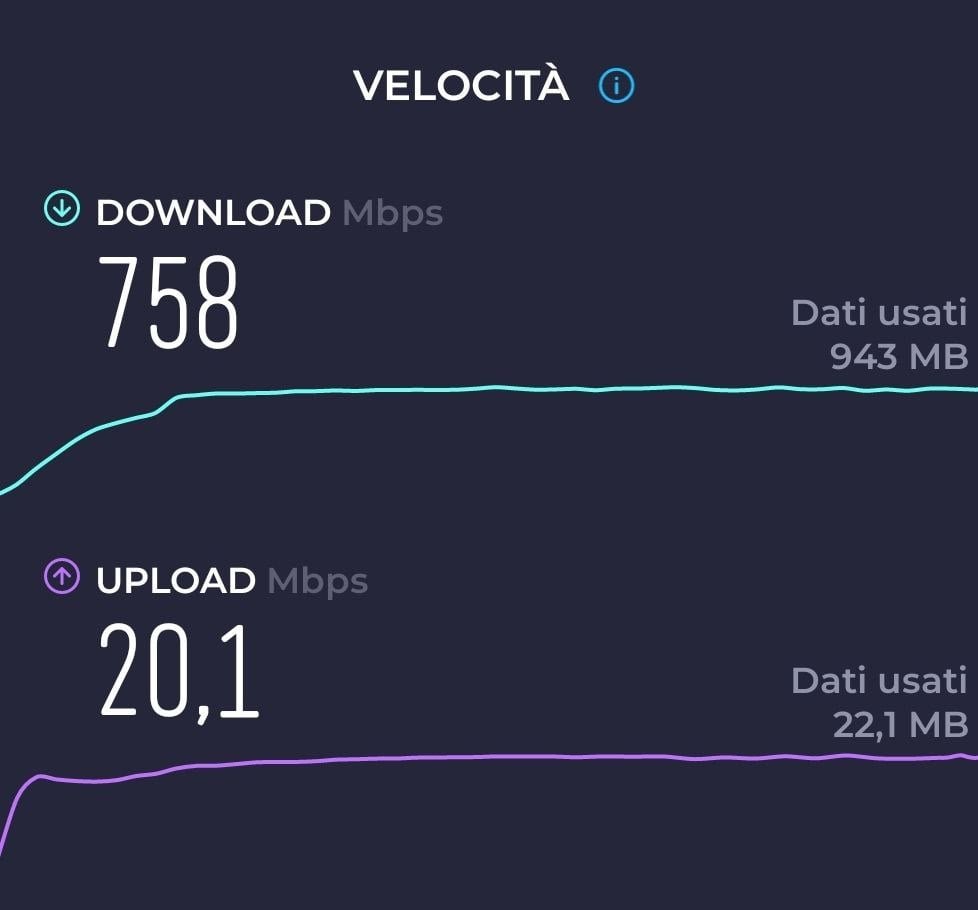Open the Velocità info icon
This screenshot has height=910, width=978.
[x=616, y=87]
